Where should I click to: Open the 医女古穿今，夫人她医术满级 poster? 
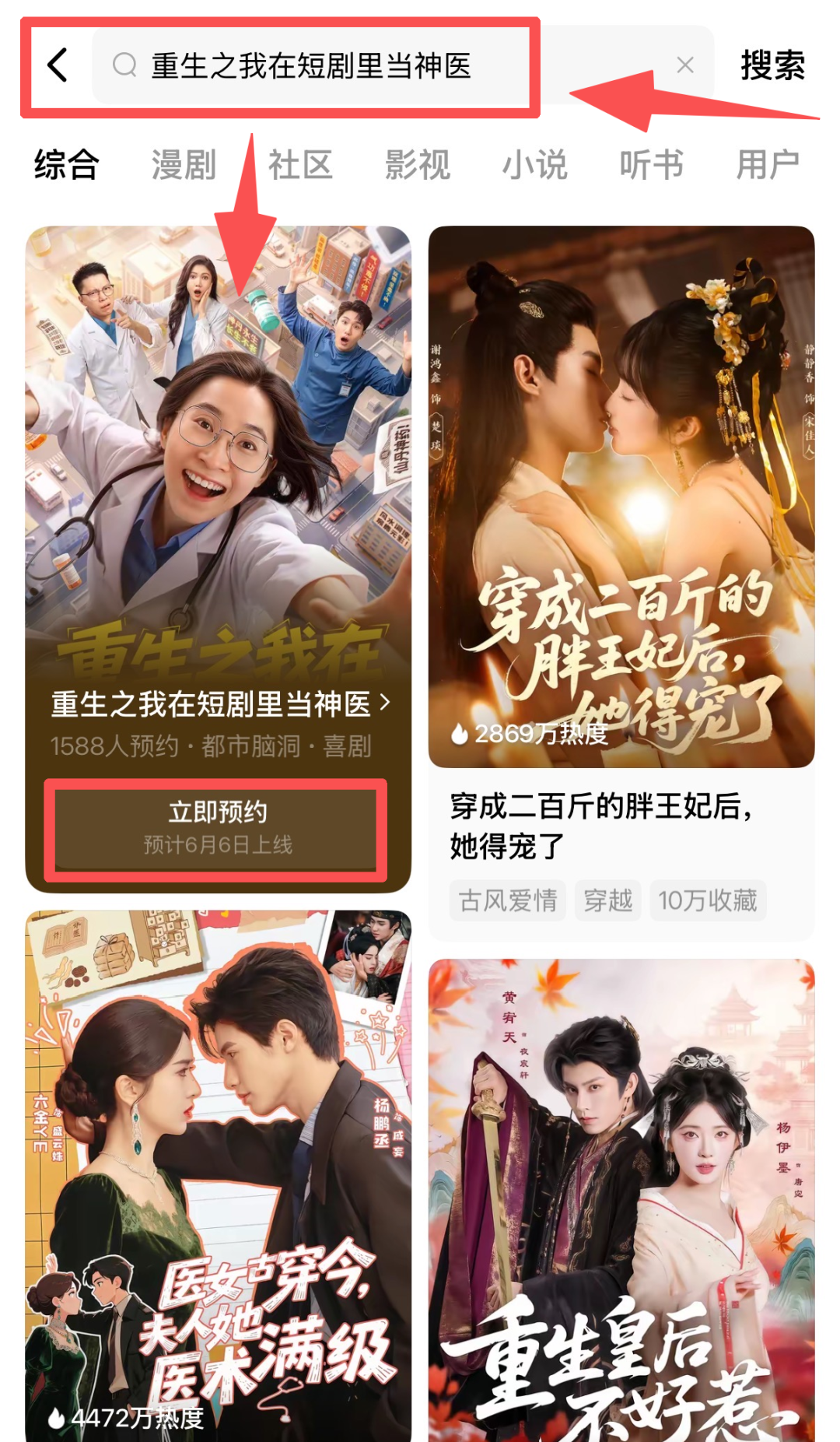pyautogui.click(x=219, y=1176)
